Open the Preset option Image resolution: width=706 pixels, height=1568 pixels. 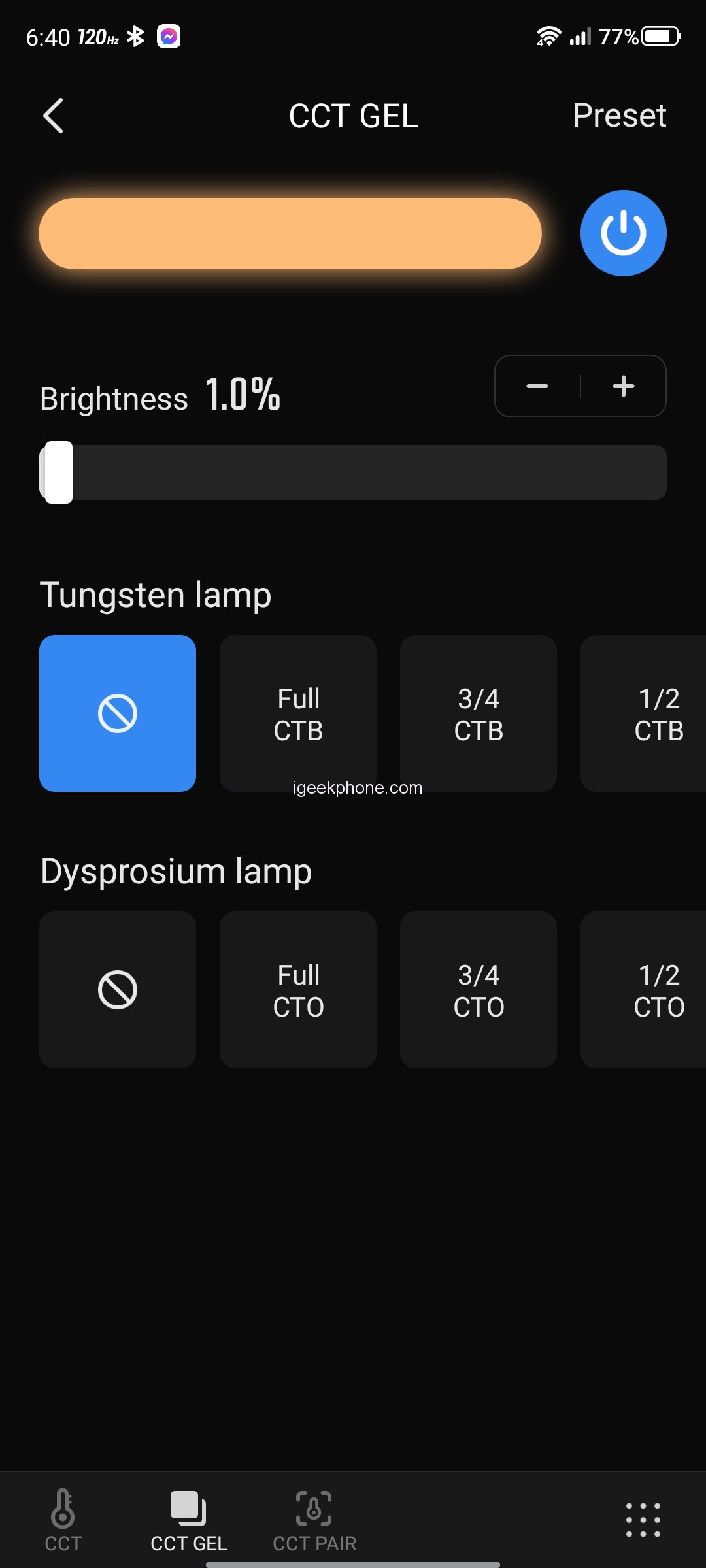tap(618, 116)
